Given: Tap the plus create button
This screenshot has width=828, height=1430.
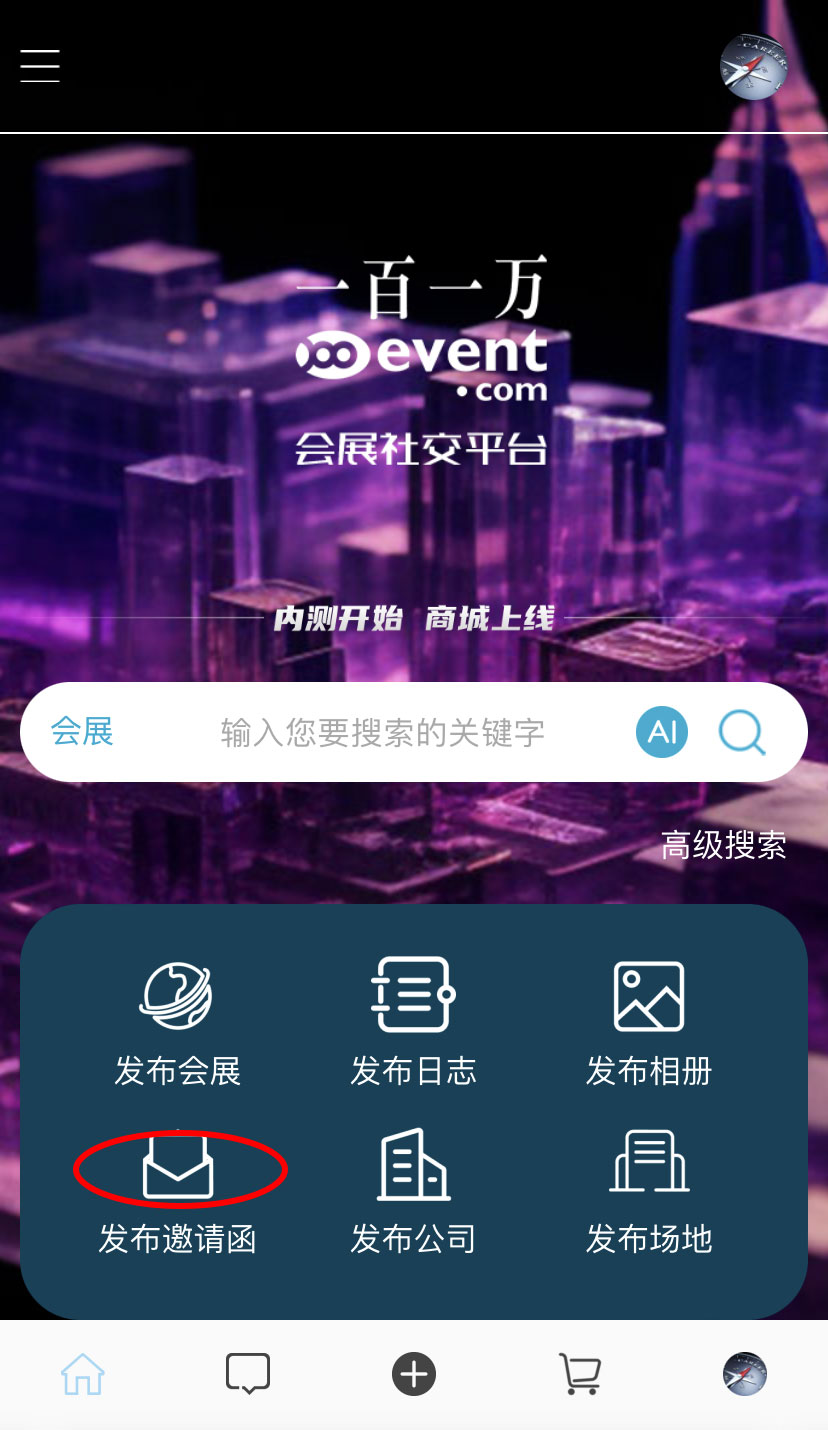Looking at the screenshot, I should tap(414, 1374).
